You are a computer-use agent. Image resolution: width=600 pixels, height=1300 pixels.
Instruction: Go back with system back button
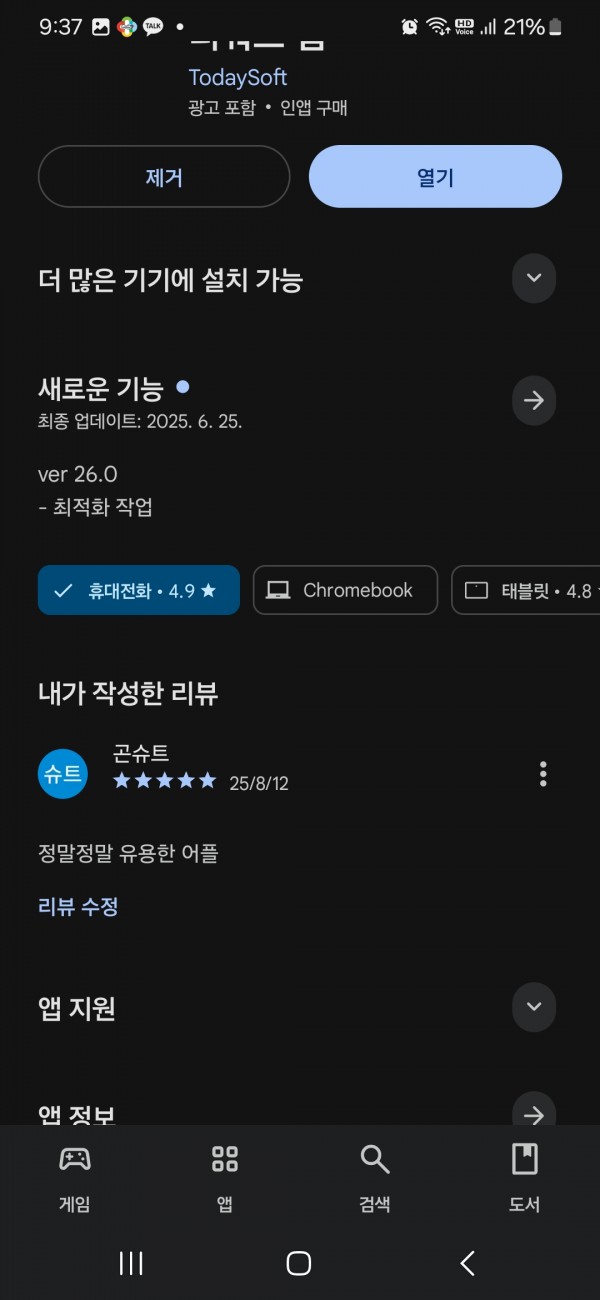[x=467, y=1263]
